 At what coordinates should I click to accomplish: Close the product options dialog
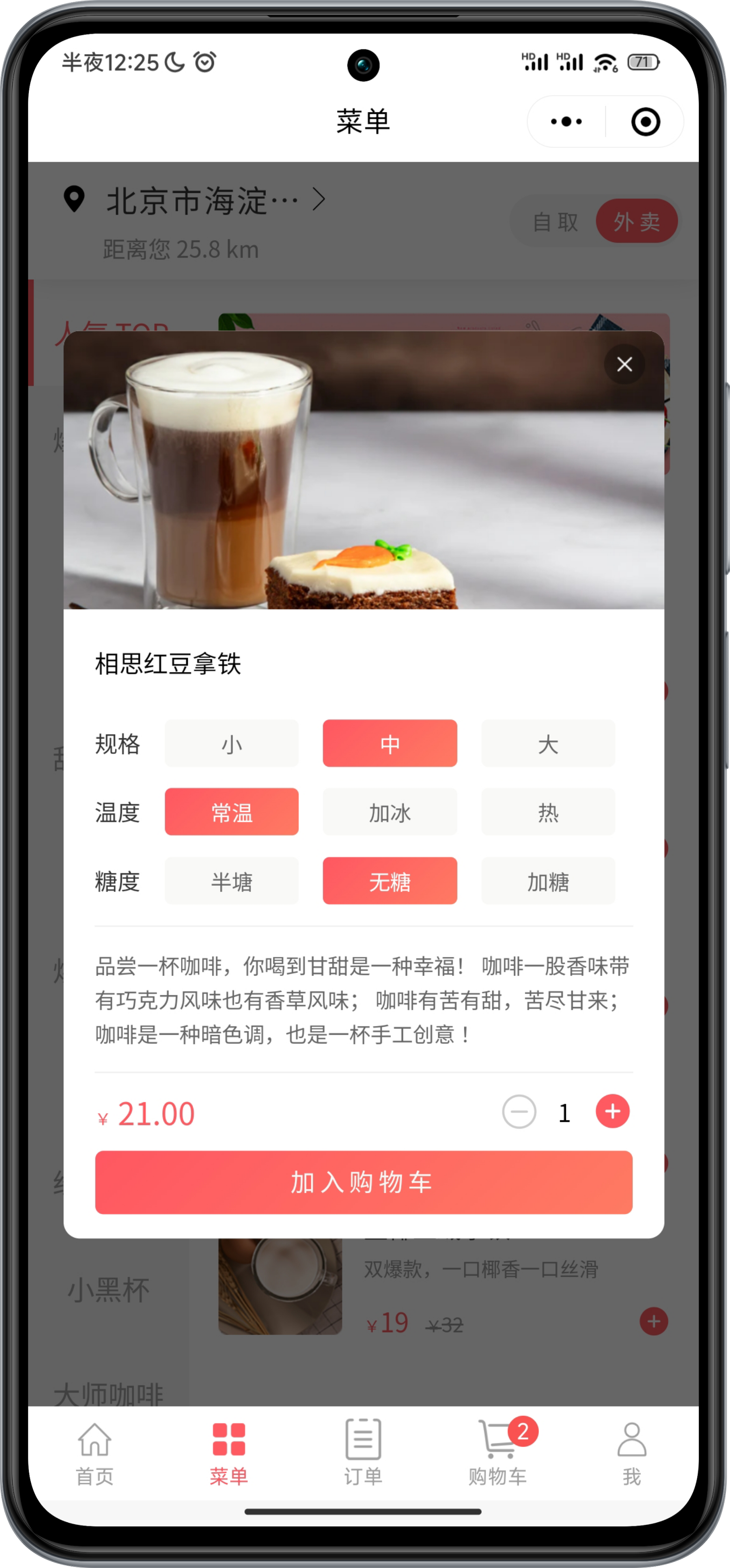[624, 364]
